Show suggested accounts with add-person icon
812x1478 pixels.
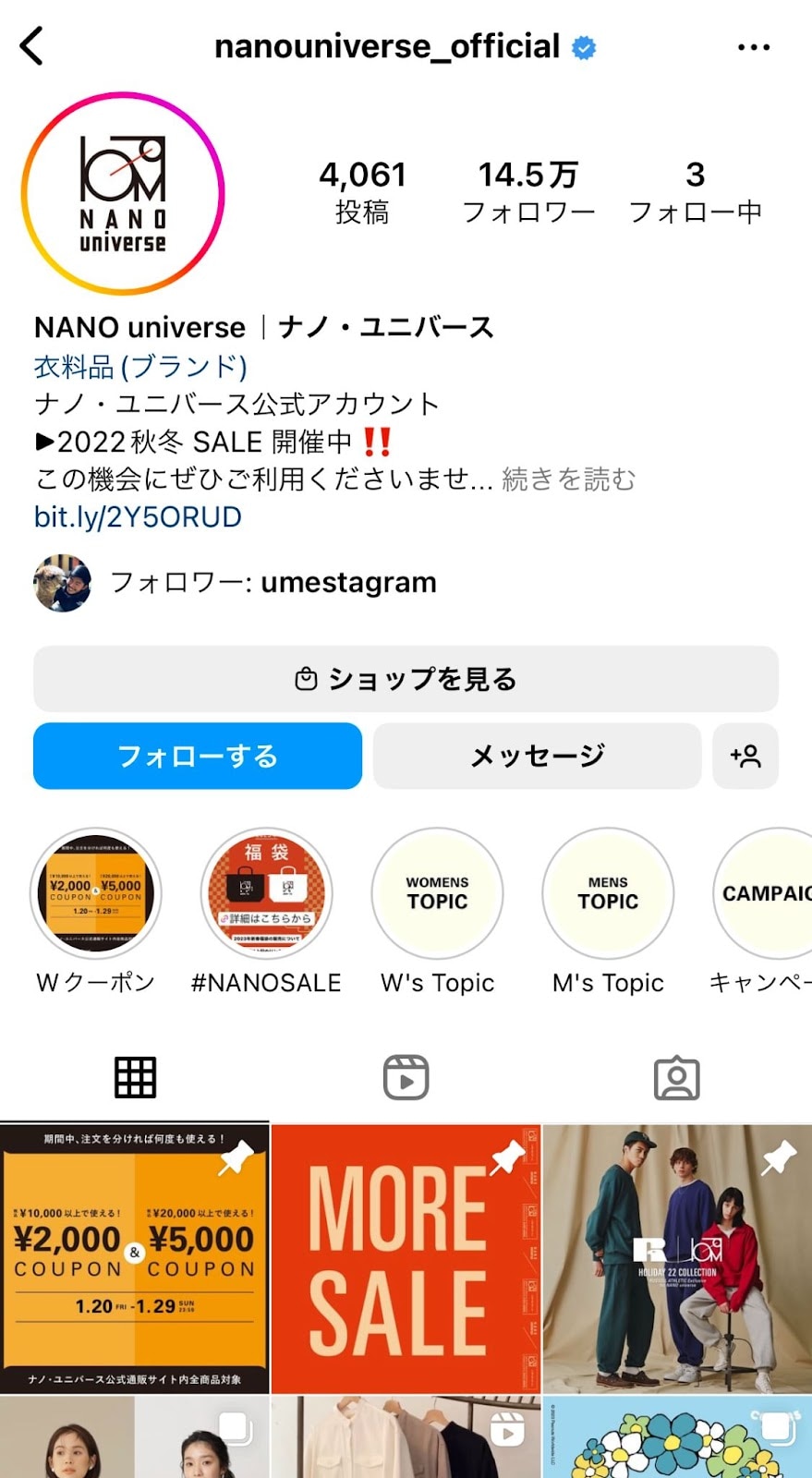point(745,757)
